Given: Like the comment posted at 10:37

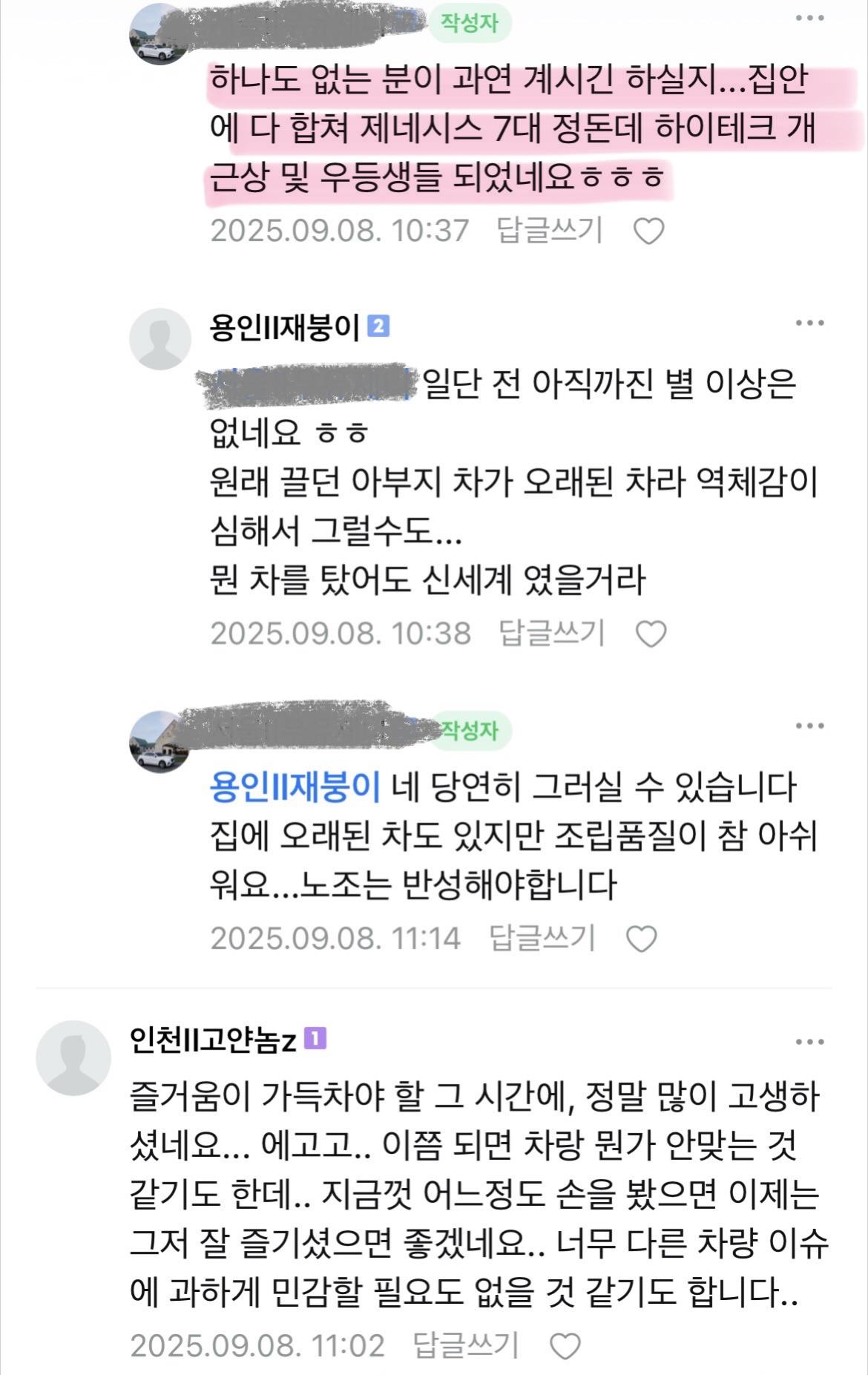Looking at the screenshot, I should pyautogui.click(x=649, y=232).
